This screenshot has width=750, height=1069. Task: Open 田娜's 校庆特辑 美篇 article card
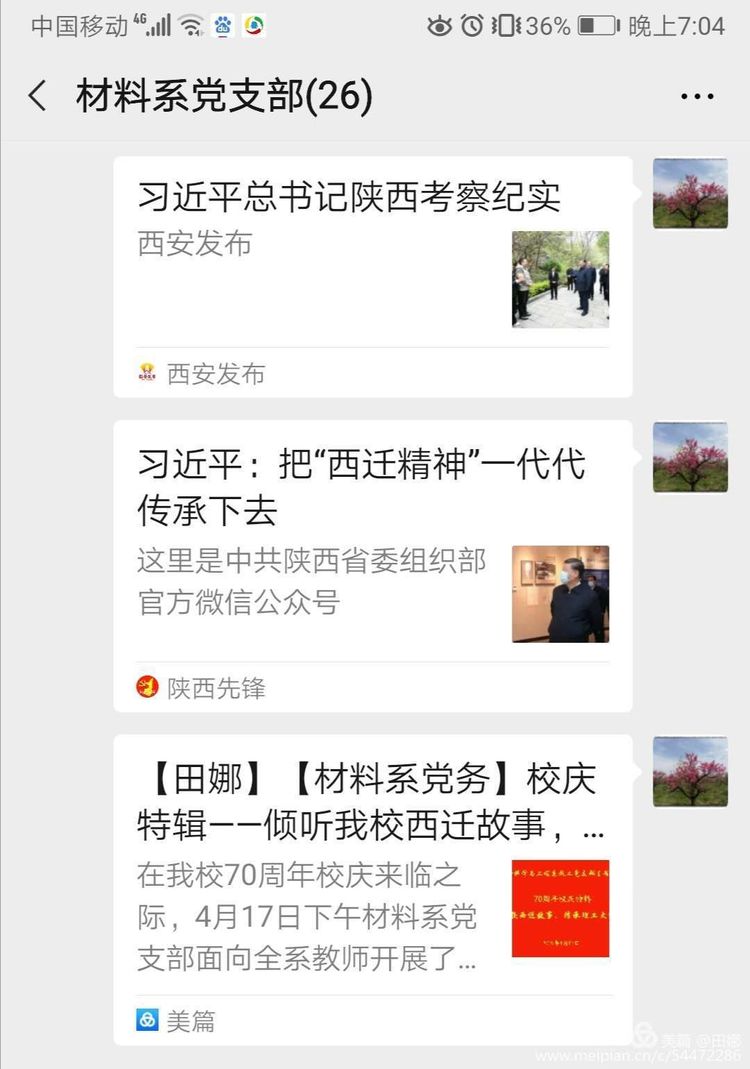(372, 888)
